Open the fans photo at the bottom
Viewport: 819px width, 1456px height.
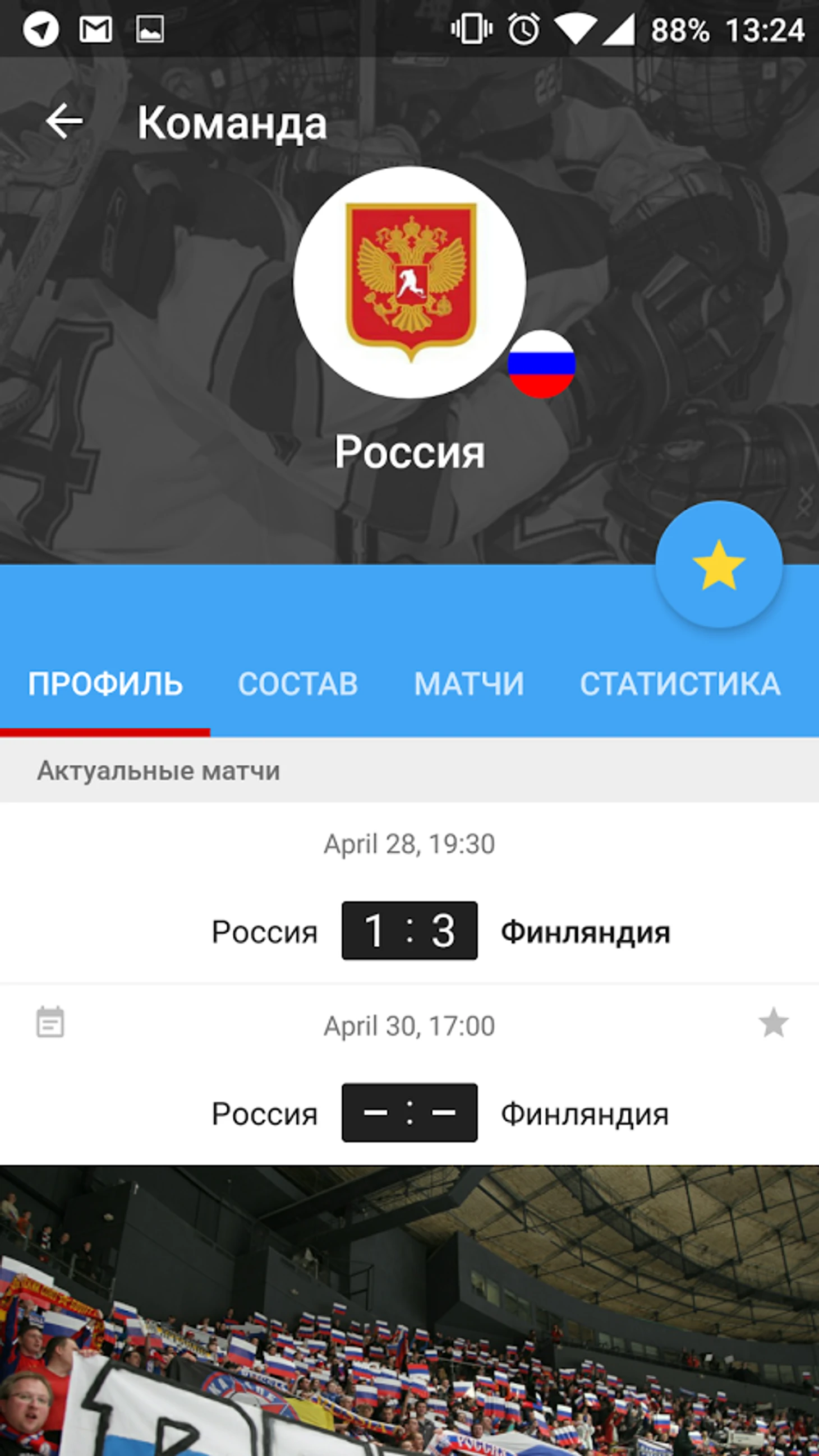(409, 1311)
